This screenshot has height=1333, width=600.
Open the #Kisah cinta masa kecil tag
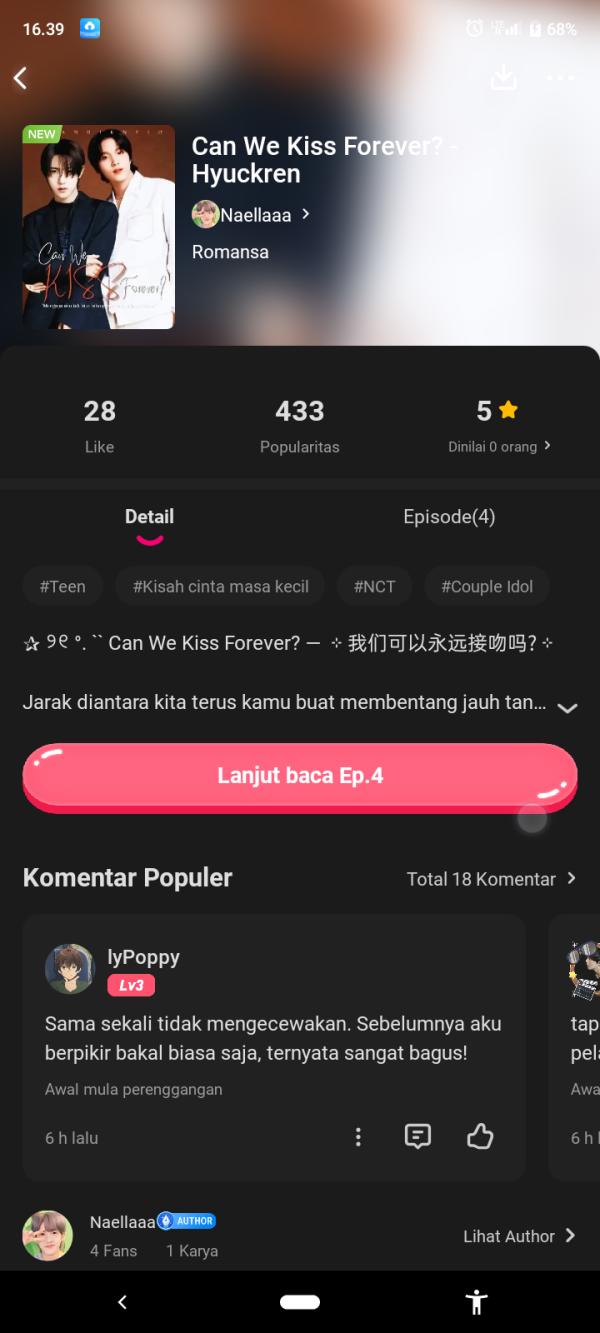point(220,587)
